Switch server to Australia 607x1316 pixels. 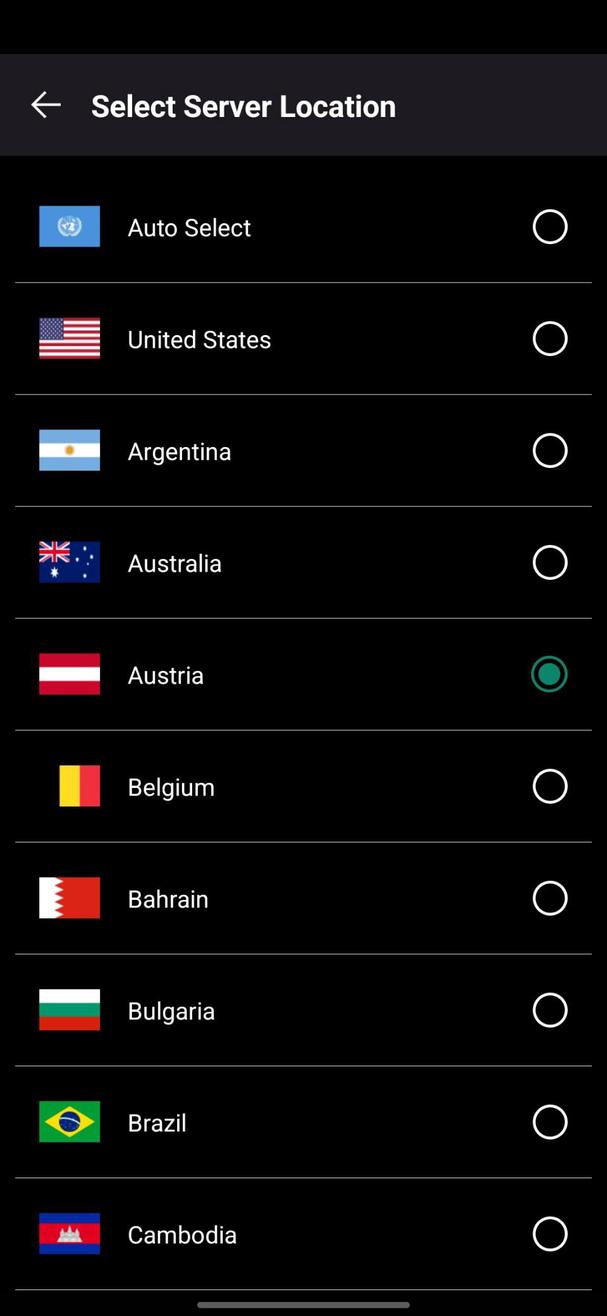[x=549, y=563]
